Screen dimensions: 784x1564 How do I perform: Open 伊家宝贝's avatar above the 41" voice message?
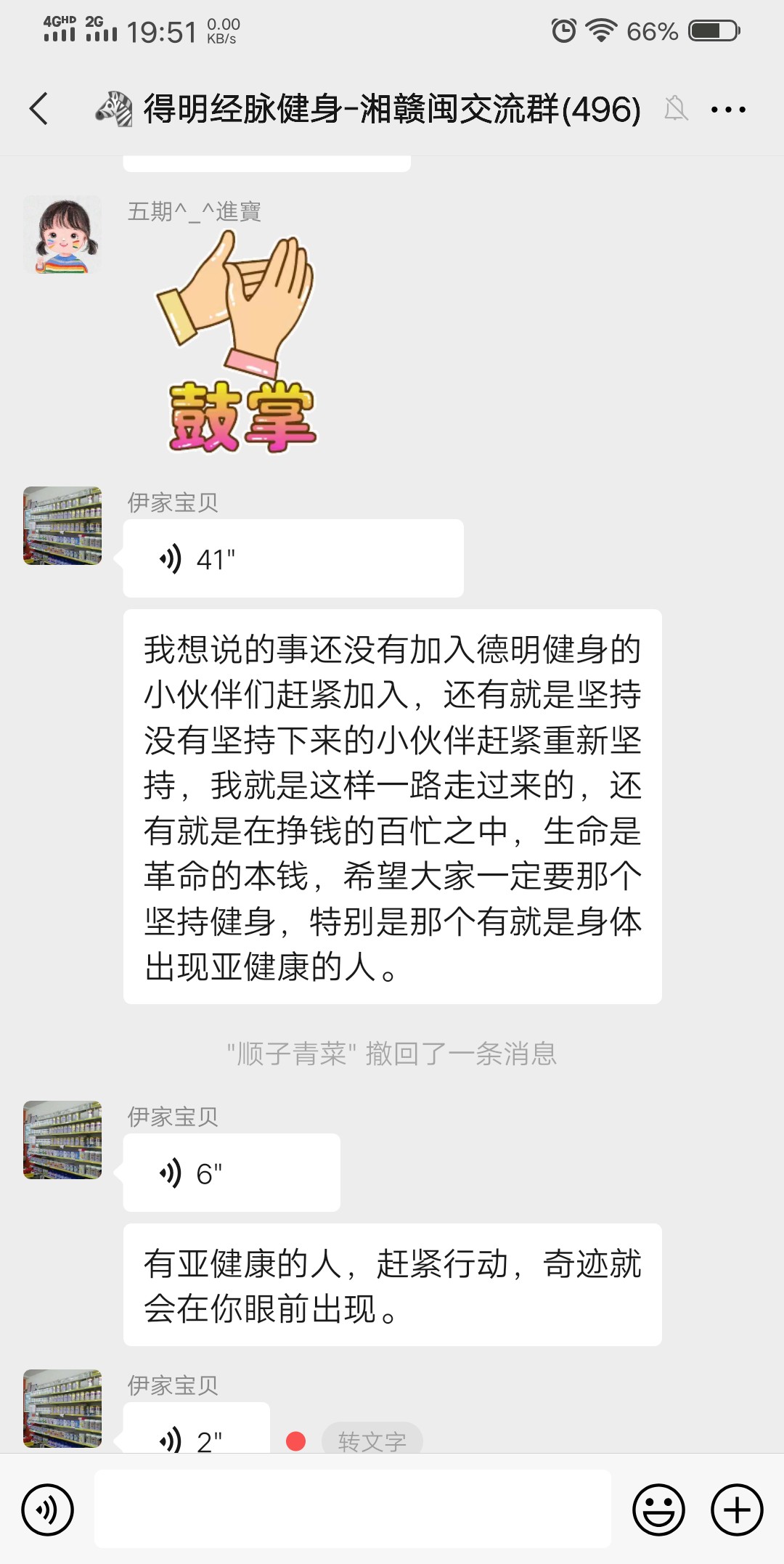(x=62, y=526)
